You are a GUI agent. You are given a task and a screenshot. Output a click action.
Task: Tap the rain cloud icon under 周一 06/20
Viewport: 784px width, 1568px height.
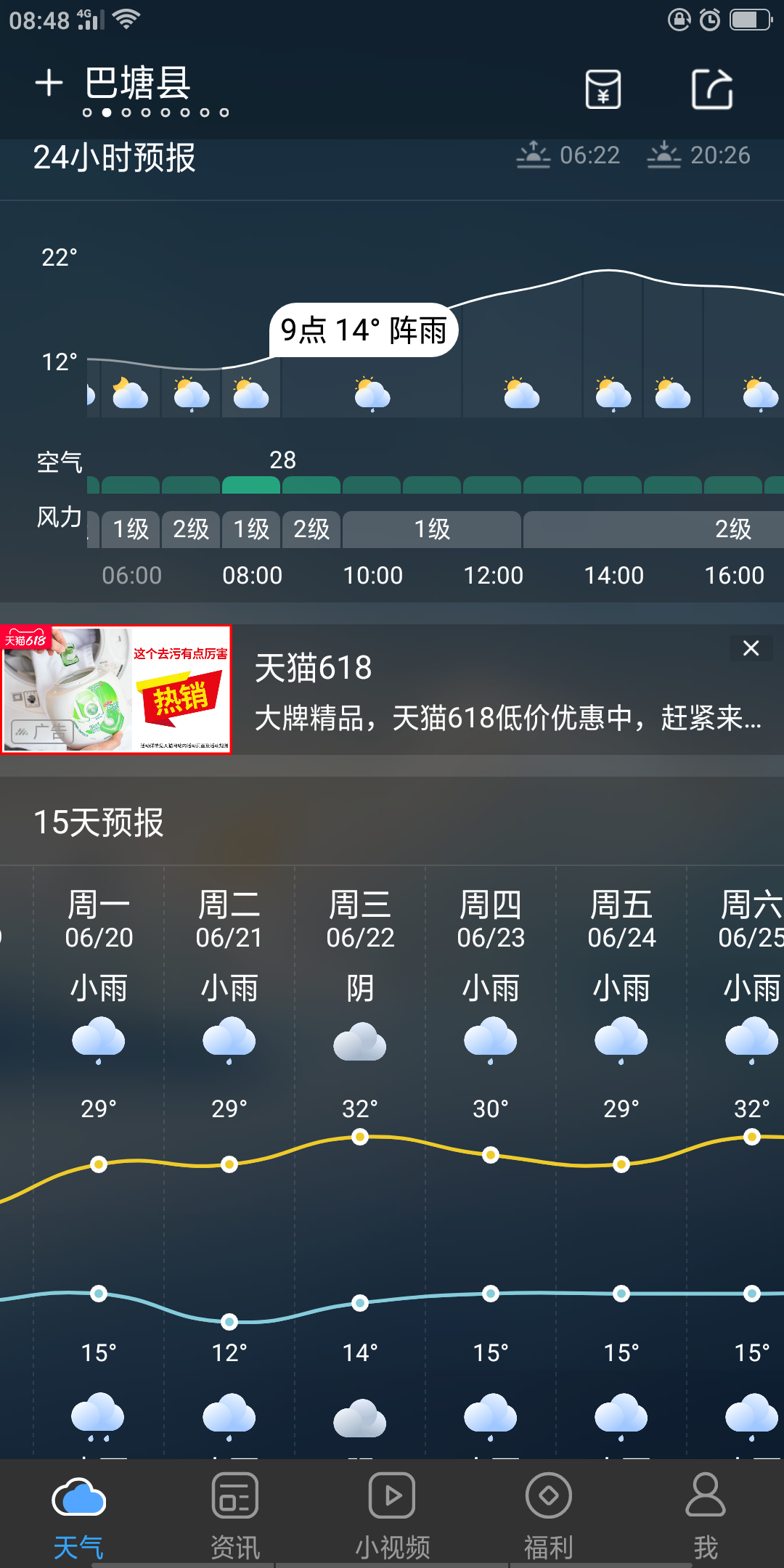(97, 1041)
